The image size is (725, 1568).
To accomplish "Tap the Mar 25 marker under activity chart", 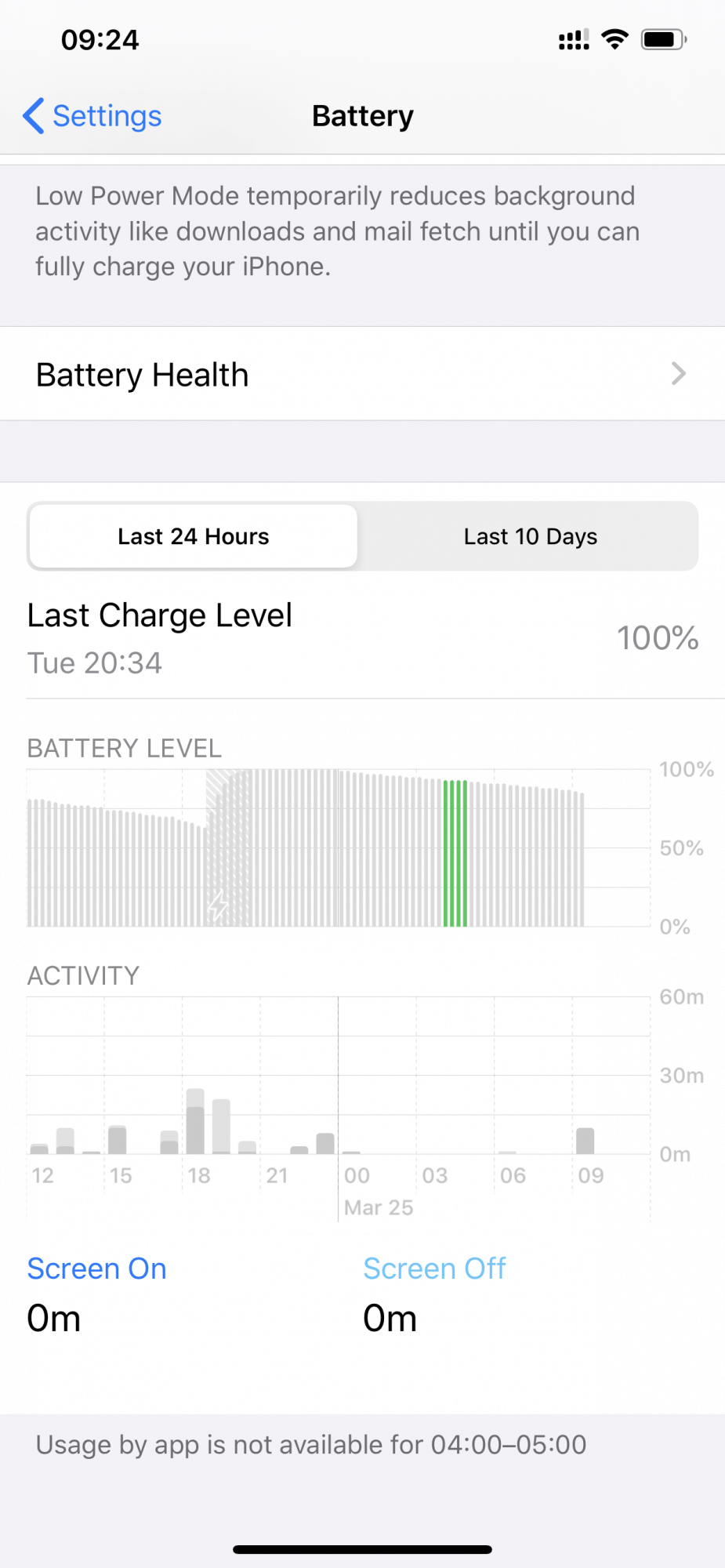I will point(379,1207).
